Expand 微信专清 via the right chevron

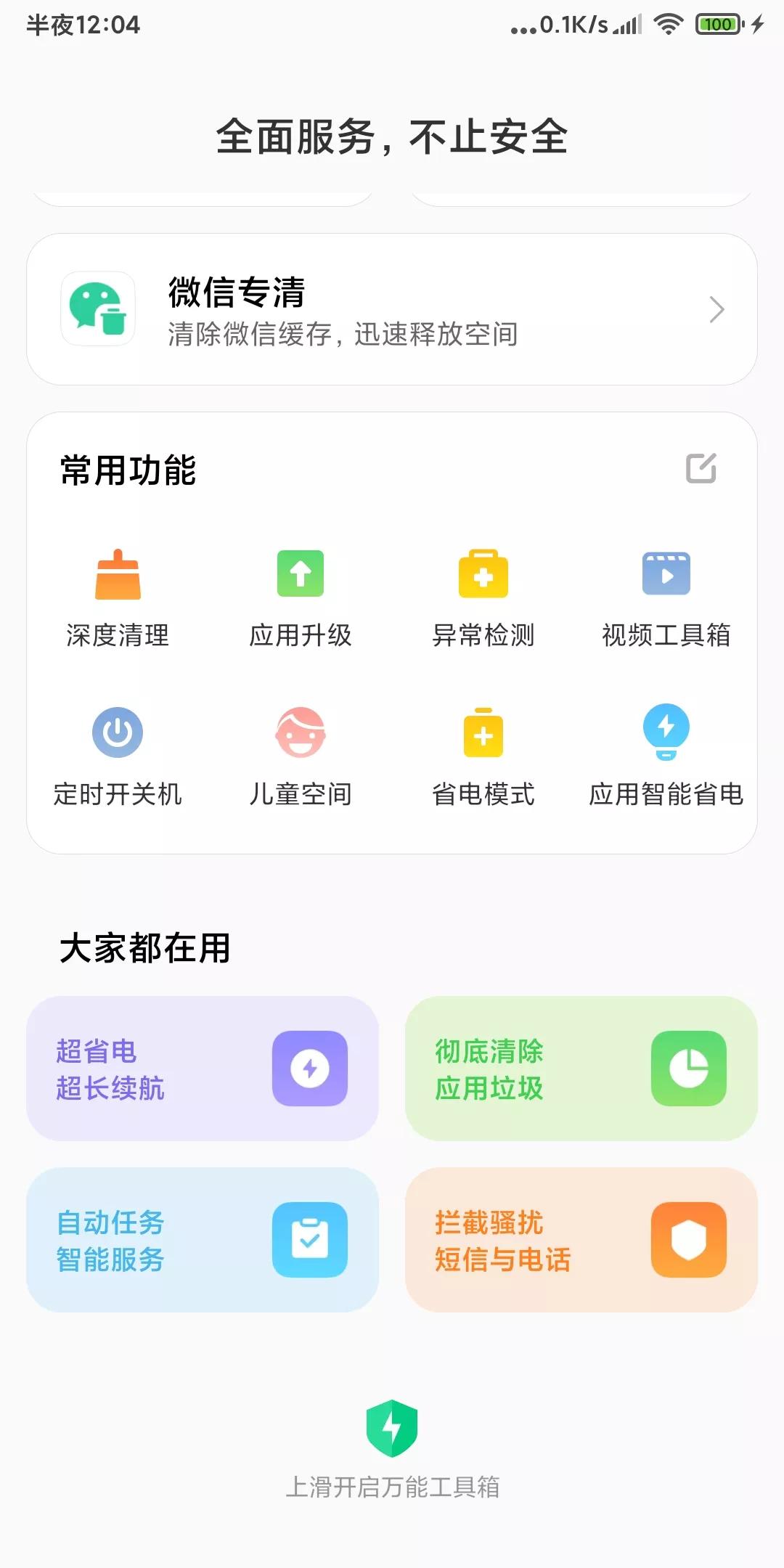pos(717,309)
